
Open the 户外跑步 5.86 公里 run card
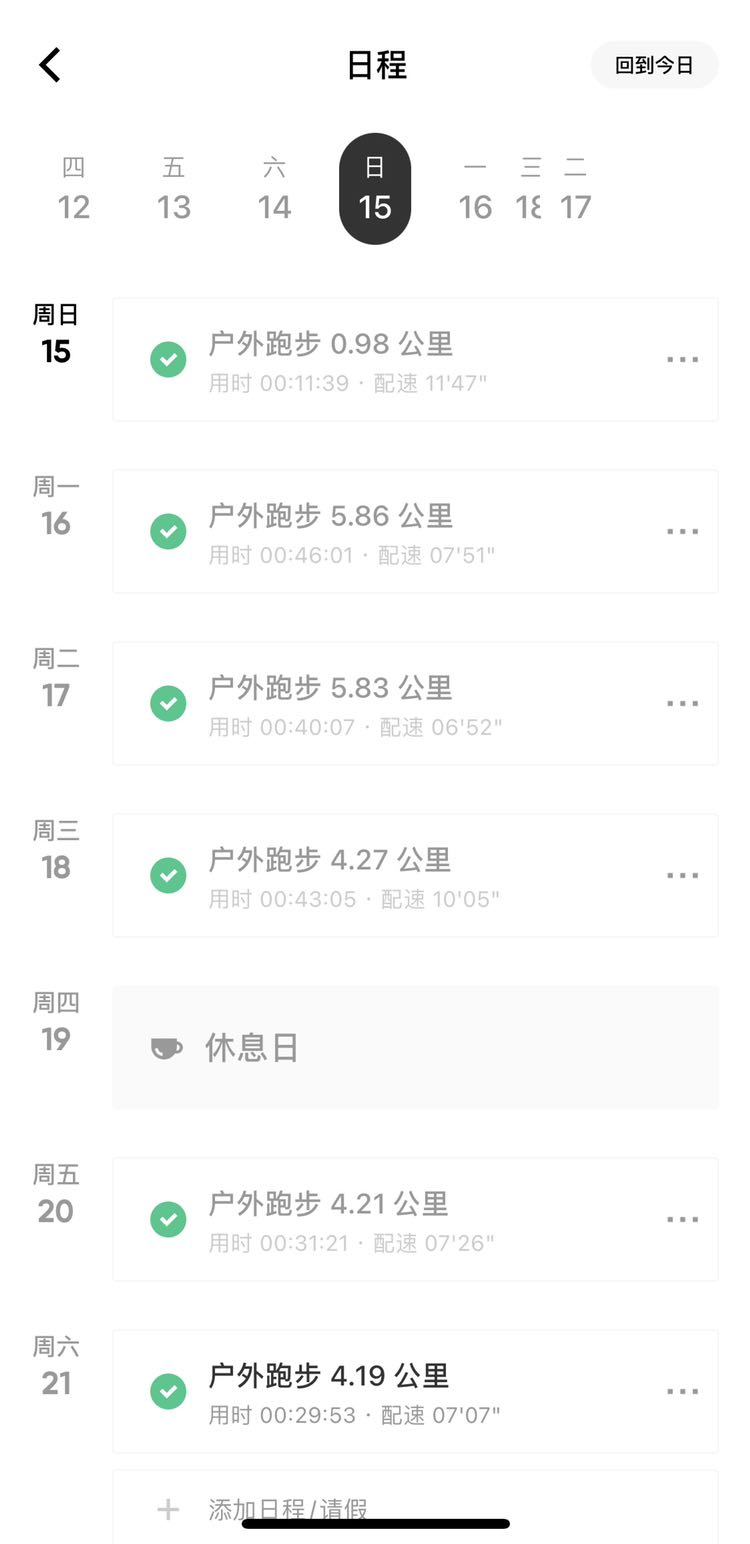pyautogui.click(x=415, y=531)
